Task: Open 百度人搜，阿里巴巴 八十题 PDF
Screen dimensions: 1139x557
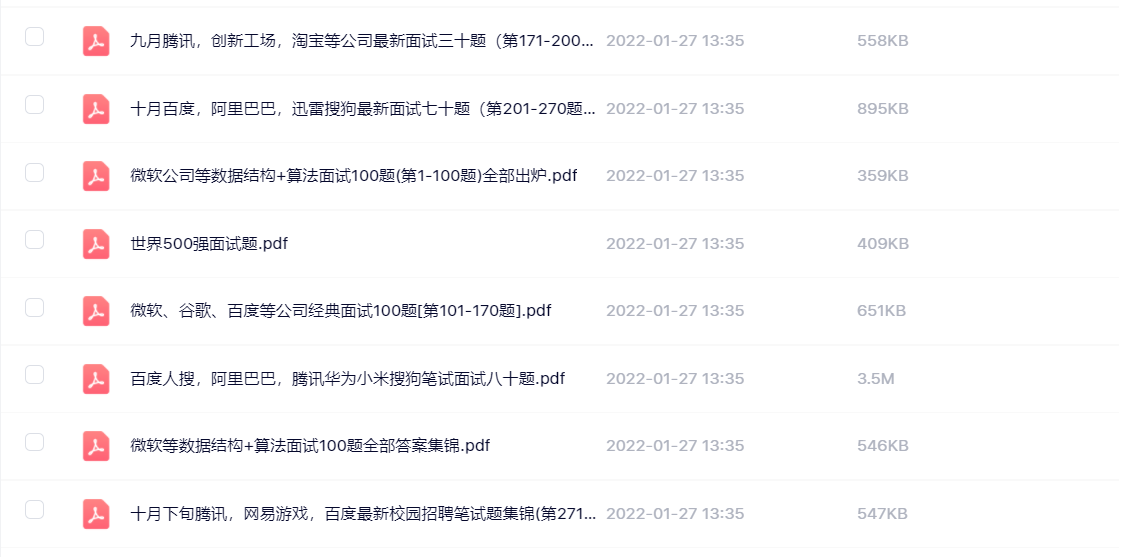Action: (348, 379)
